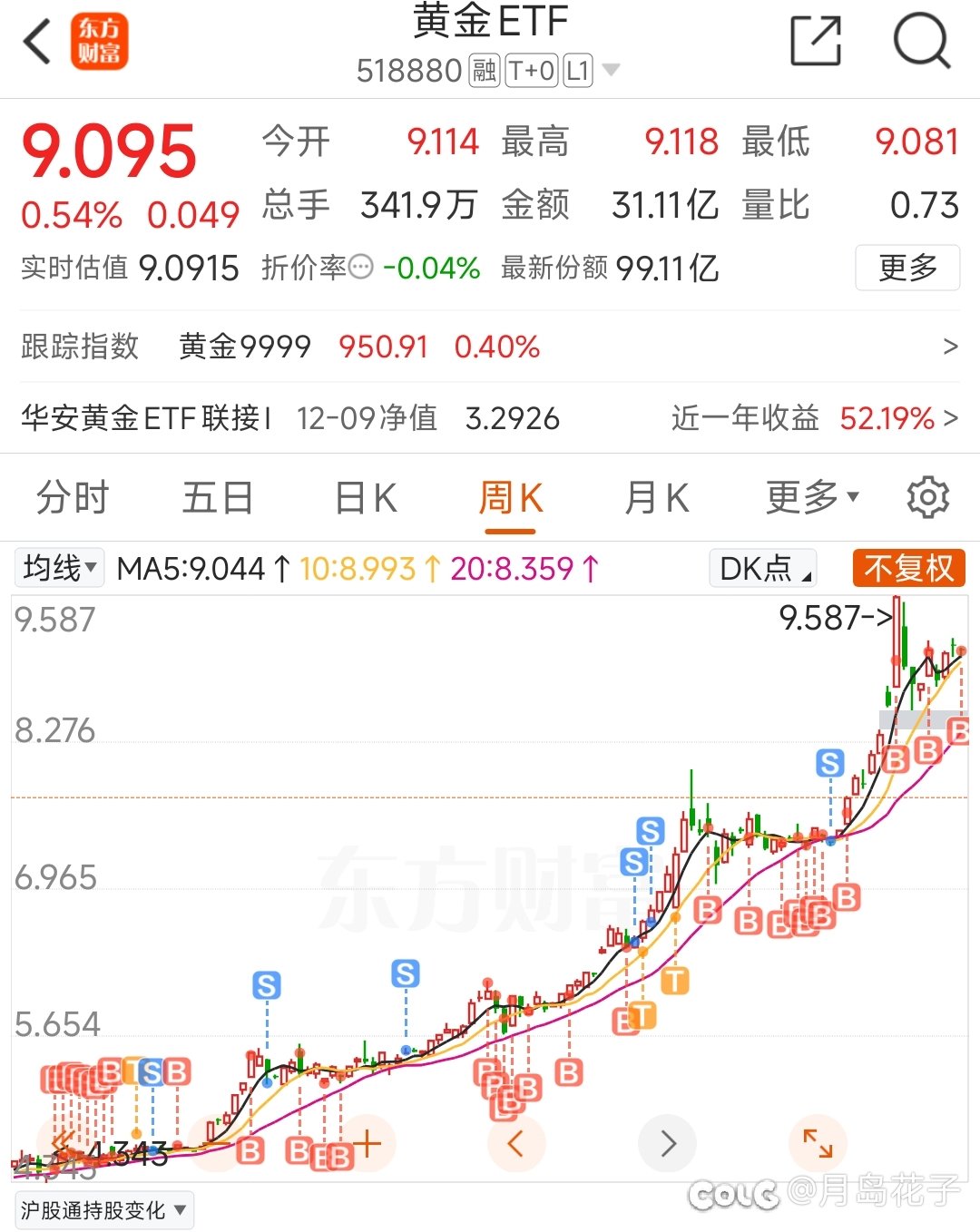This screenshot has width=980, height=1232.
Task: Open the 更多 chart period dropdown
Action: (811, 498)
